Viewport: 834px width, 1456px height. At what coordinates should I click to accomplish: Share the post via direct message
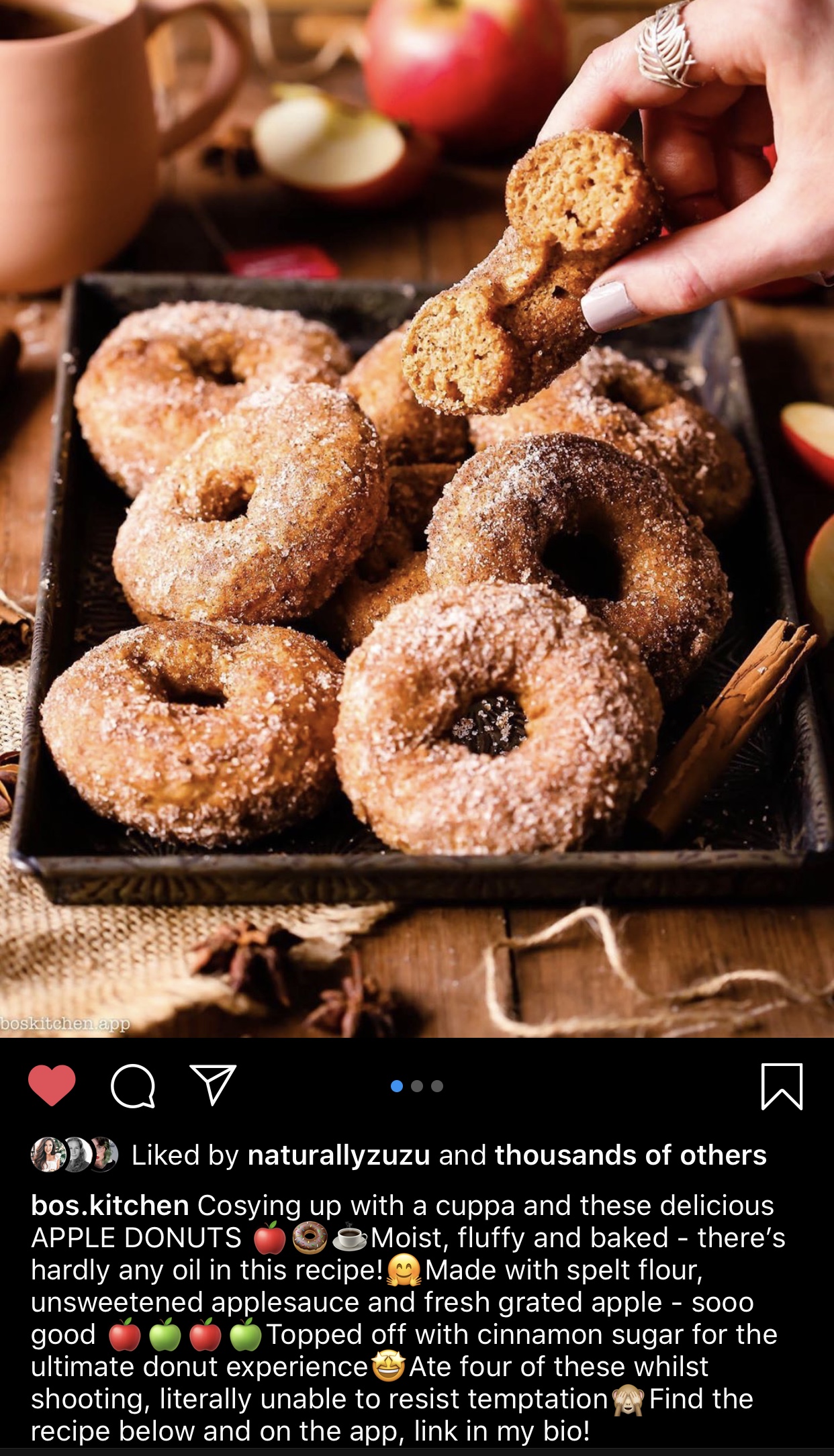(x=213, y=1084)
